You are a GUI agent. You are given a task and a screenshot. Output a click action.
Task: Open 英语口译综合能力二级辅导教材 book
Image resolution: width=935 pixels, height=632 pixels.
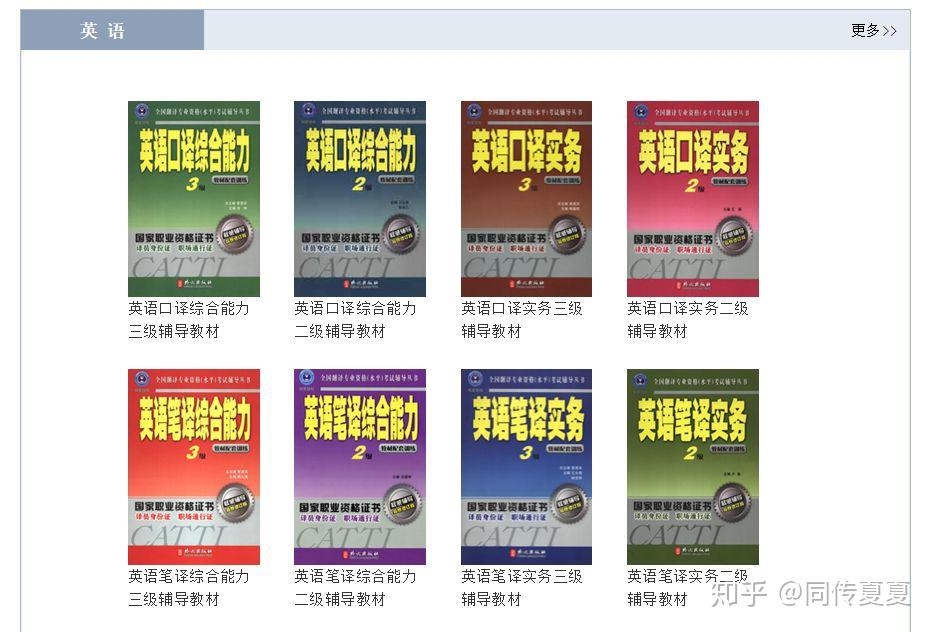click(x=359, y=198)
